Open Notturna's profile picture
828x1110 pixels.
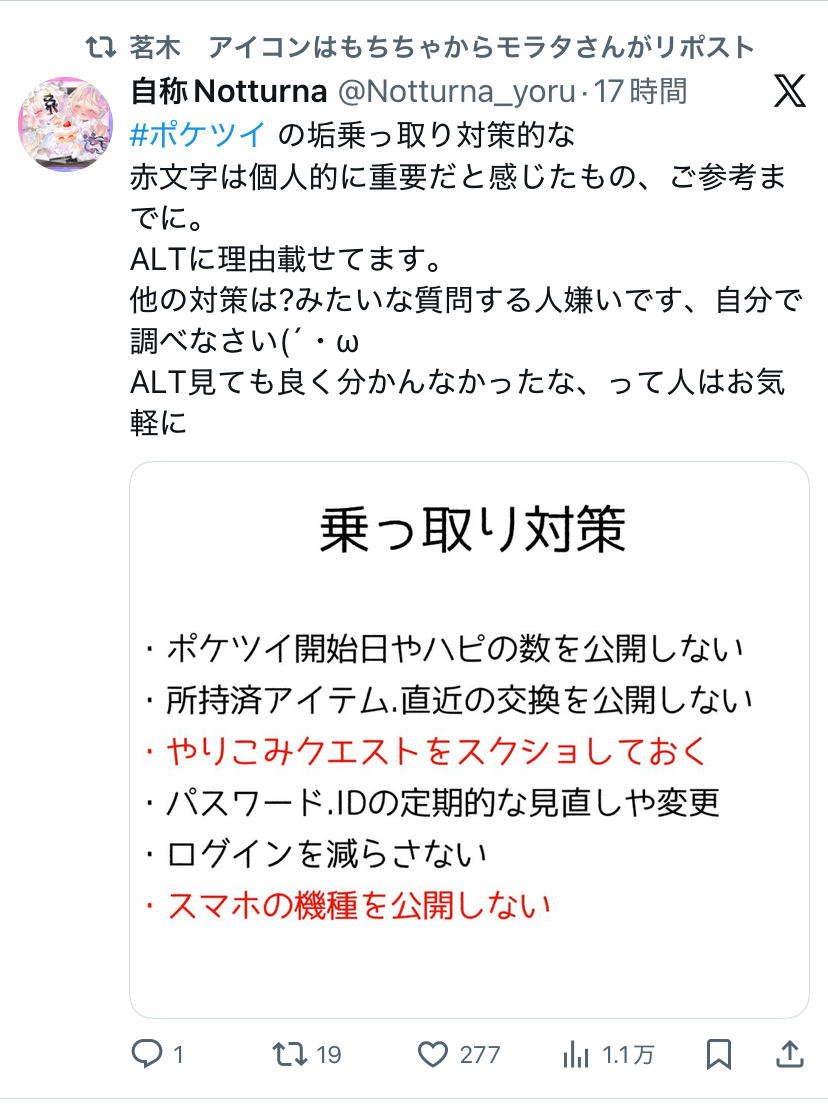pyautogui.click(x=64, y=122)
